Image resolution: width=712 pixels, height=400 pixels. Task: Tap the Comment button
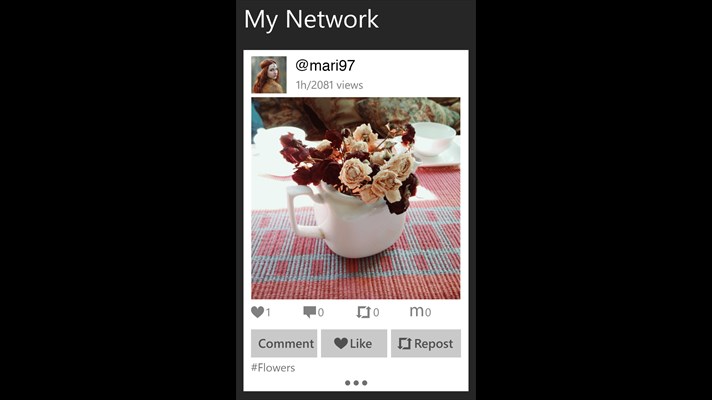tap(284, 343)
